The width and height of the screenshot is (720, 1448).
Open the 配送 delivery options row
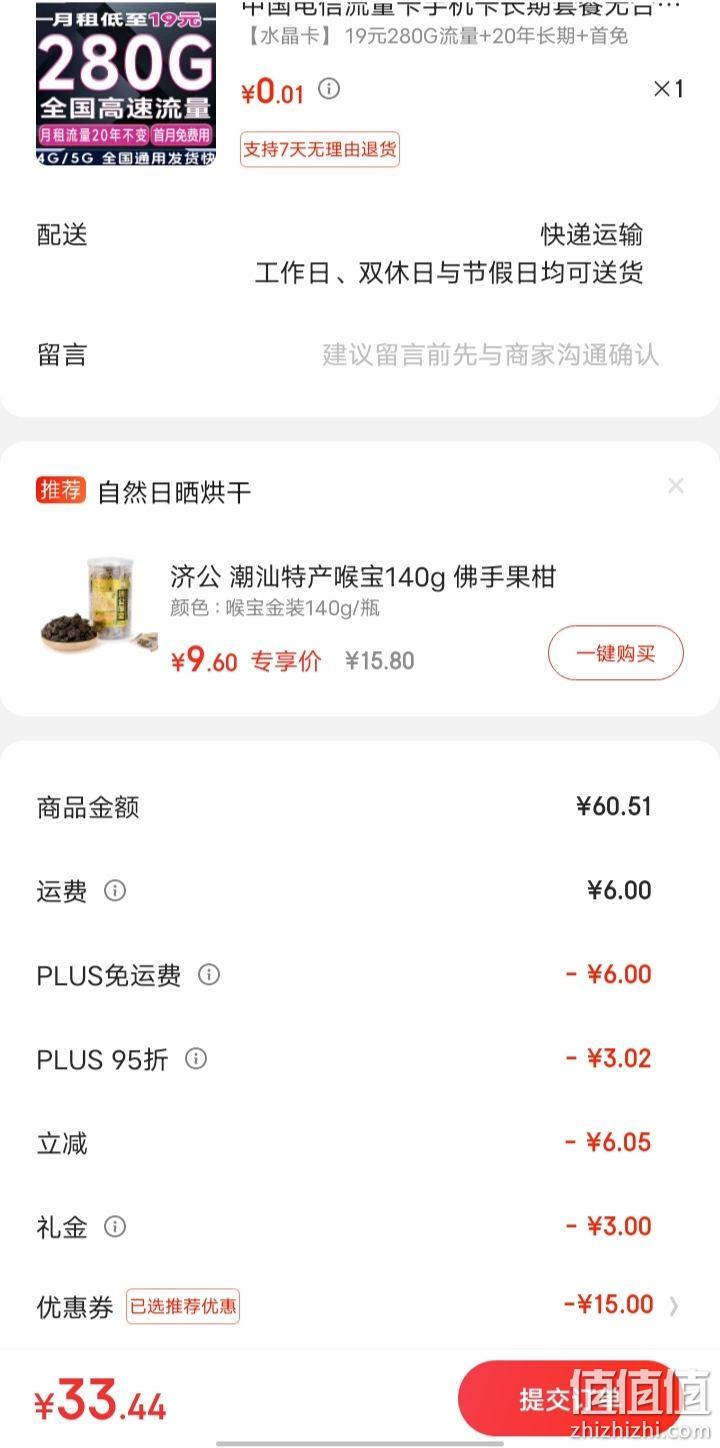click(360, 253)
